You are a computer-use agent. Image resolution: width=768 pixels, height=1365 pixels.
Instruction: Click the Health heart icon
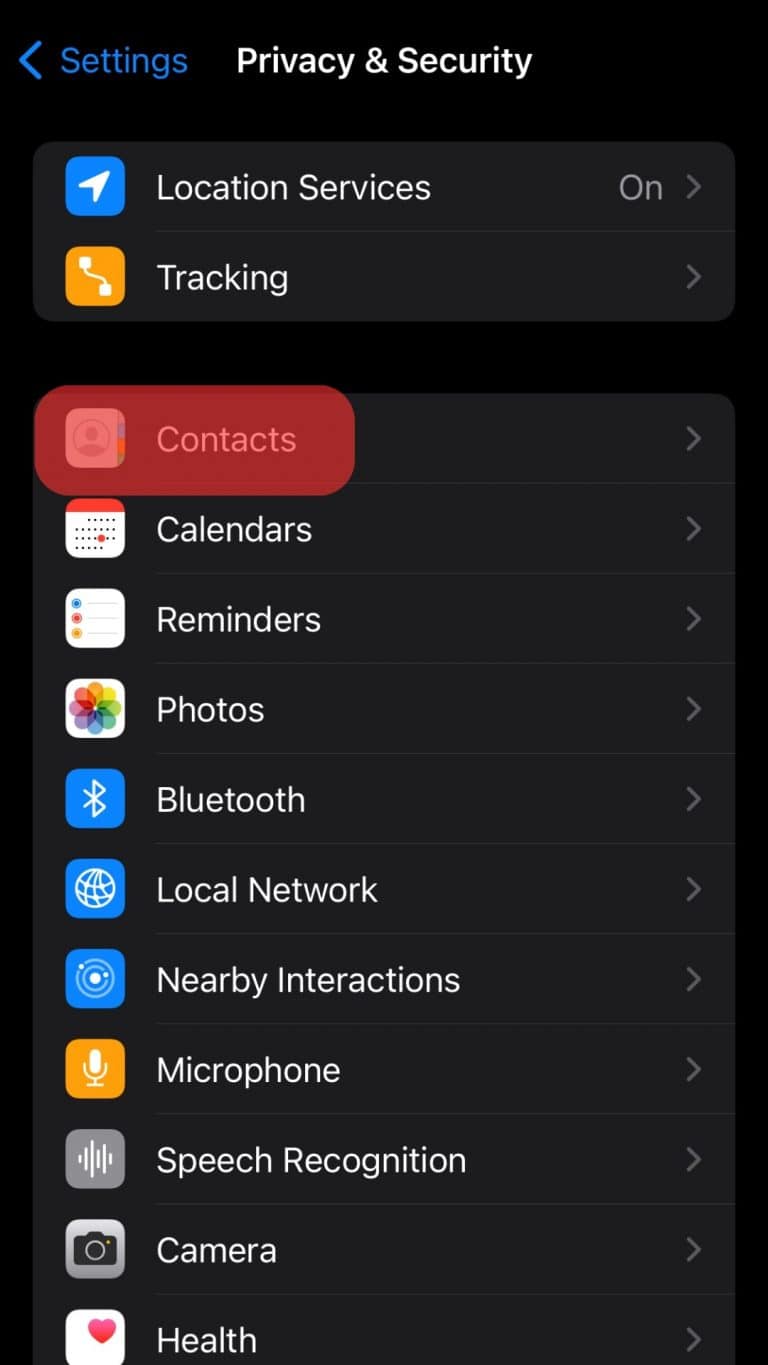coord(94,1336)
